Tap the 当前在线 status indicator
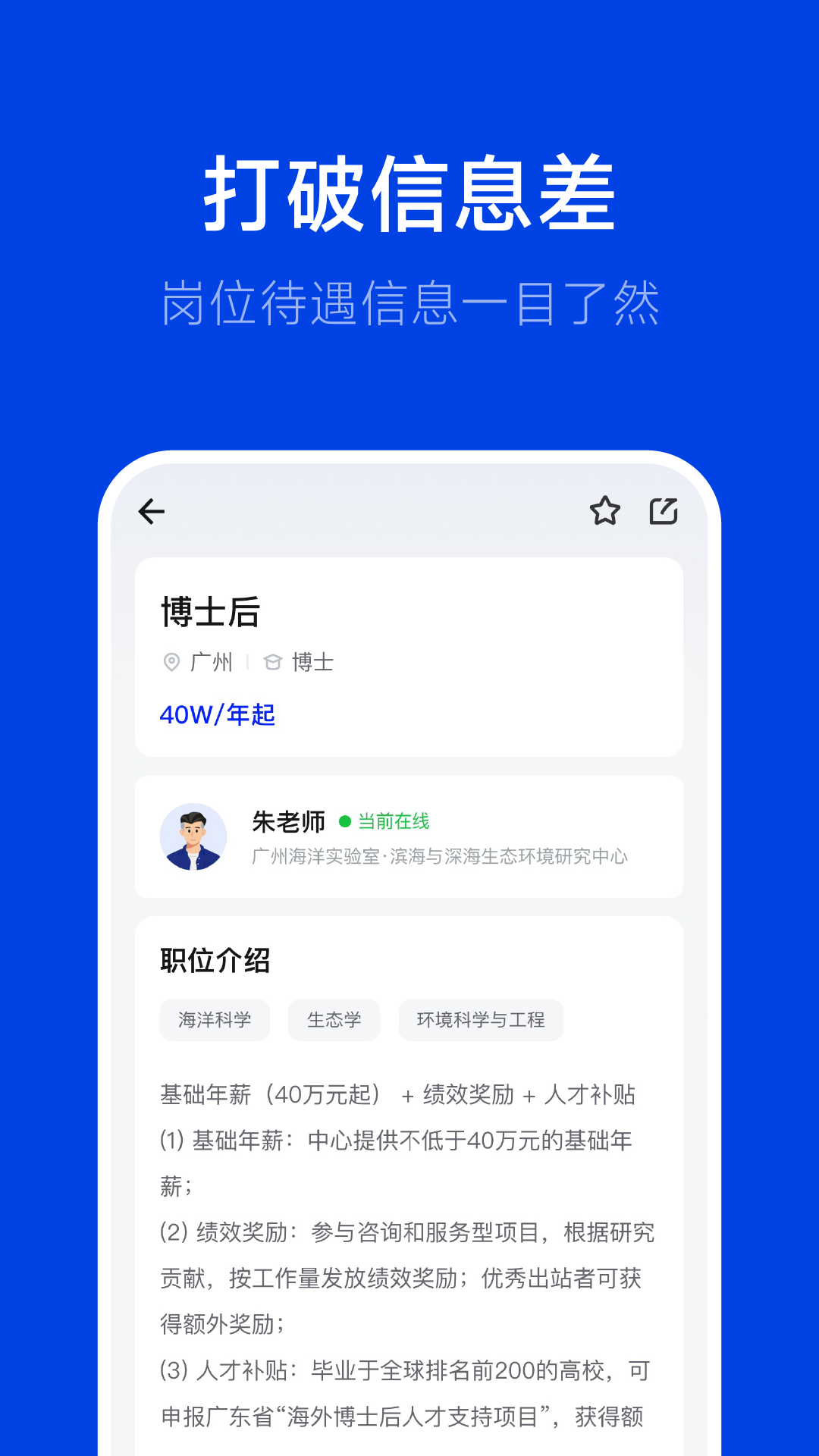Image resolution: width=819 pixels, height=1456 pixels. coord(392,820)
